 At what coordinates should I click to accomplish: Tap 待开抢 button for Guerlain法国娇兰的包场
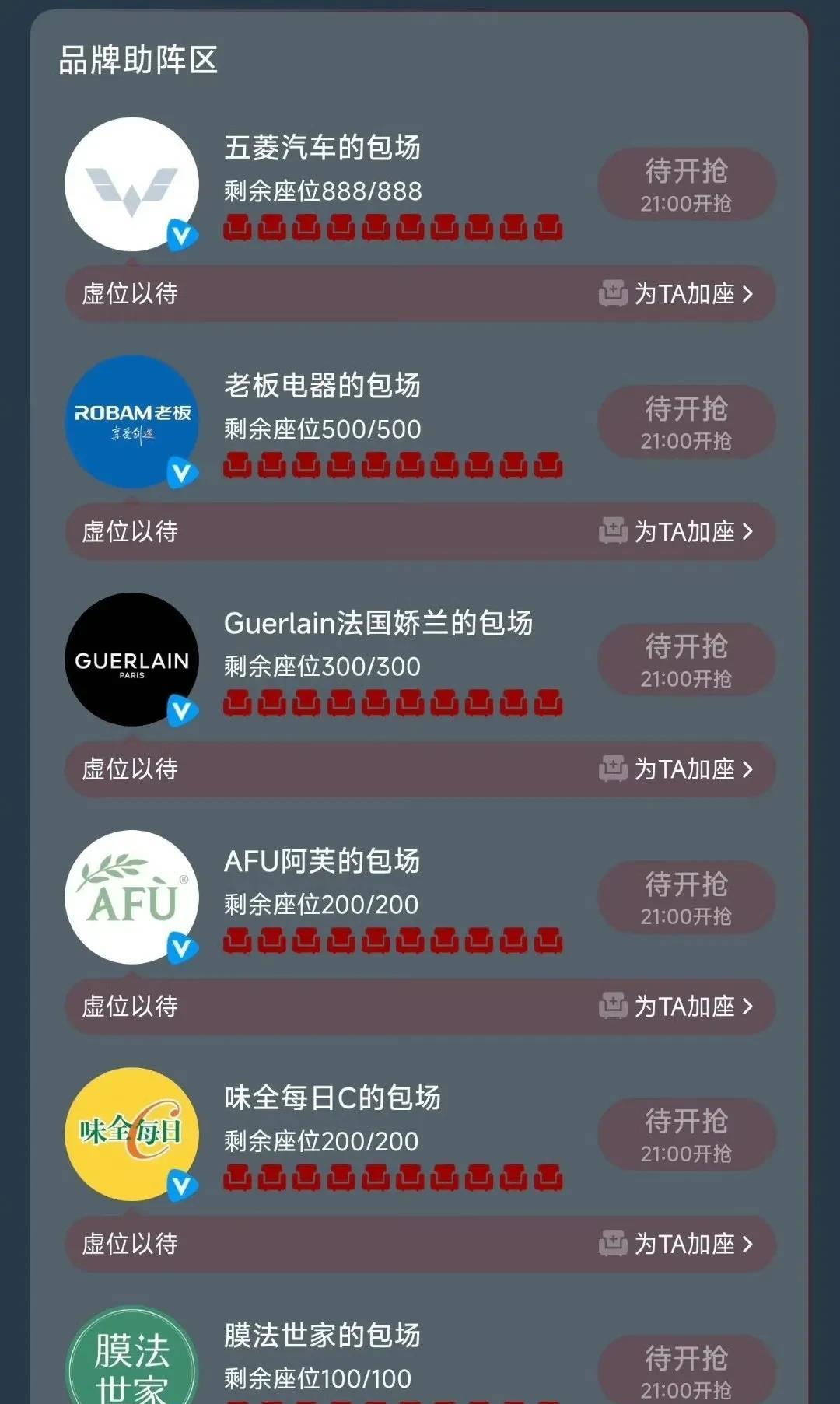pos(686,660)
